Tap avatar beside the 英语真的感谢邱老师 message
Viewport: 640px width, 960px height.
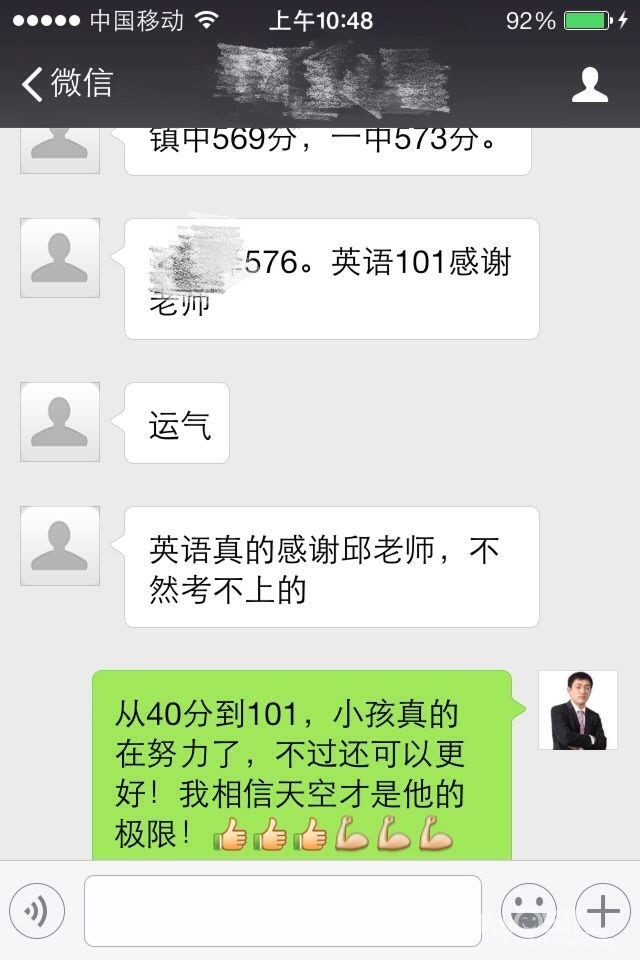pyautogui.click(x=60, y=546)
